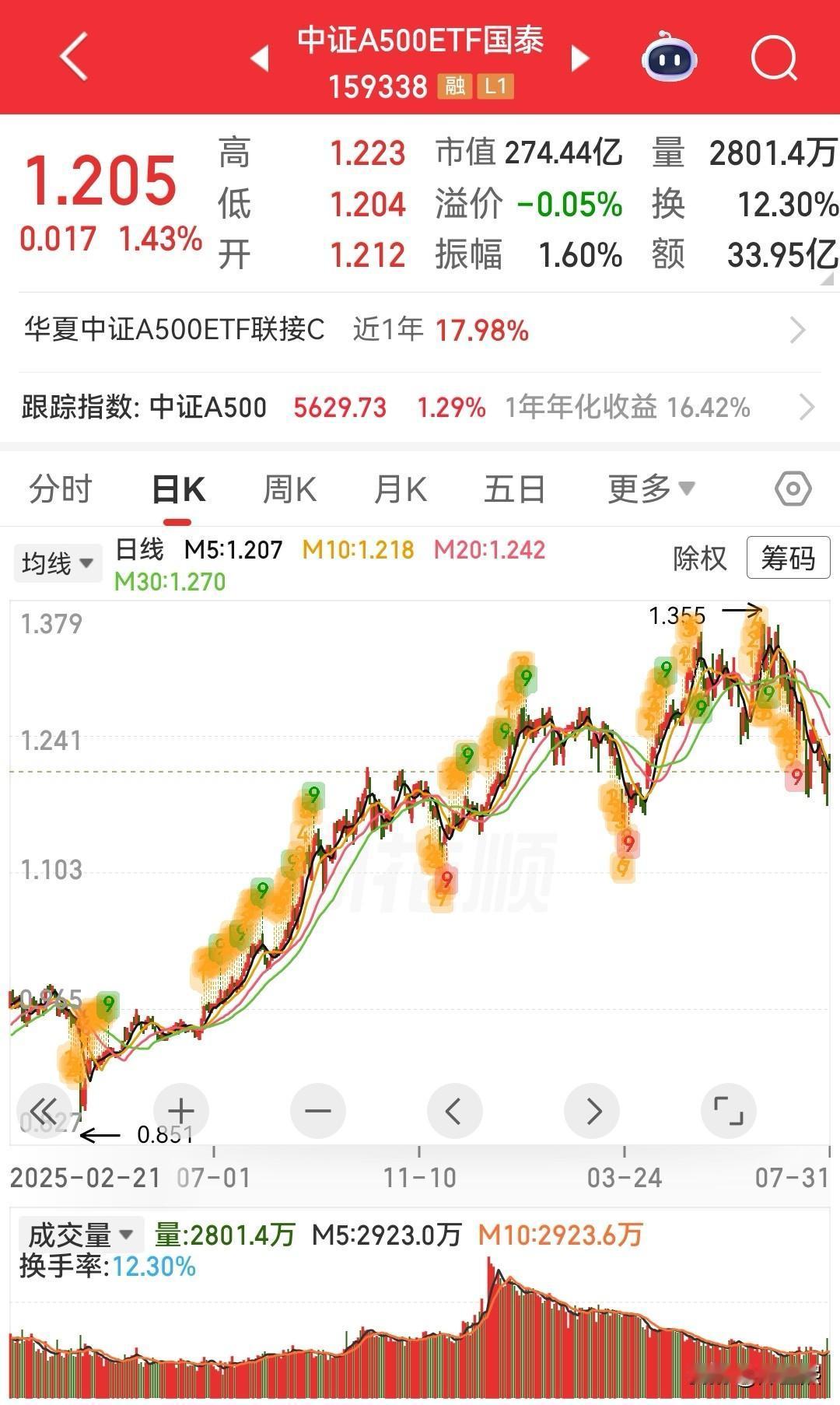
Task: Zoom out the K-line chart with minus
Action: (x=318, y=1111)
